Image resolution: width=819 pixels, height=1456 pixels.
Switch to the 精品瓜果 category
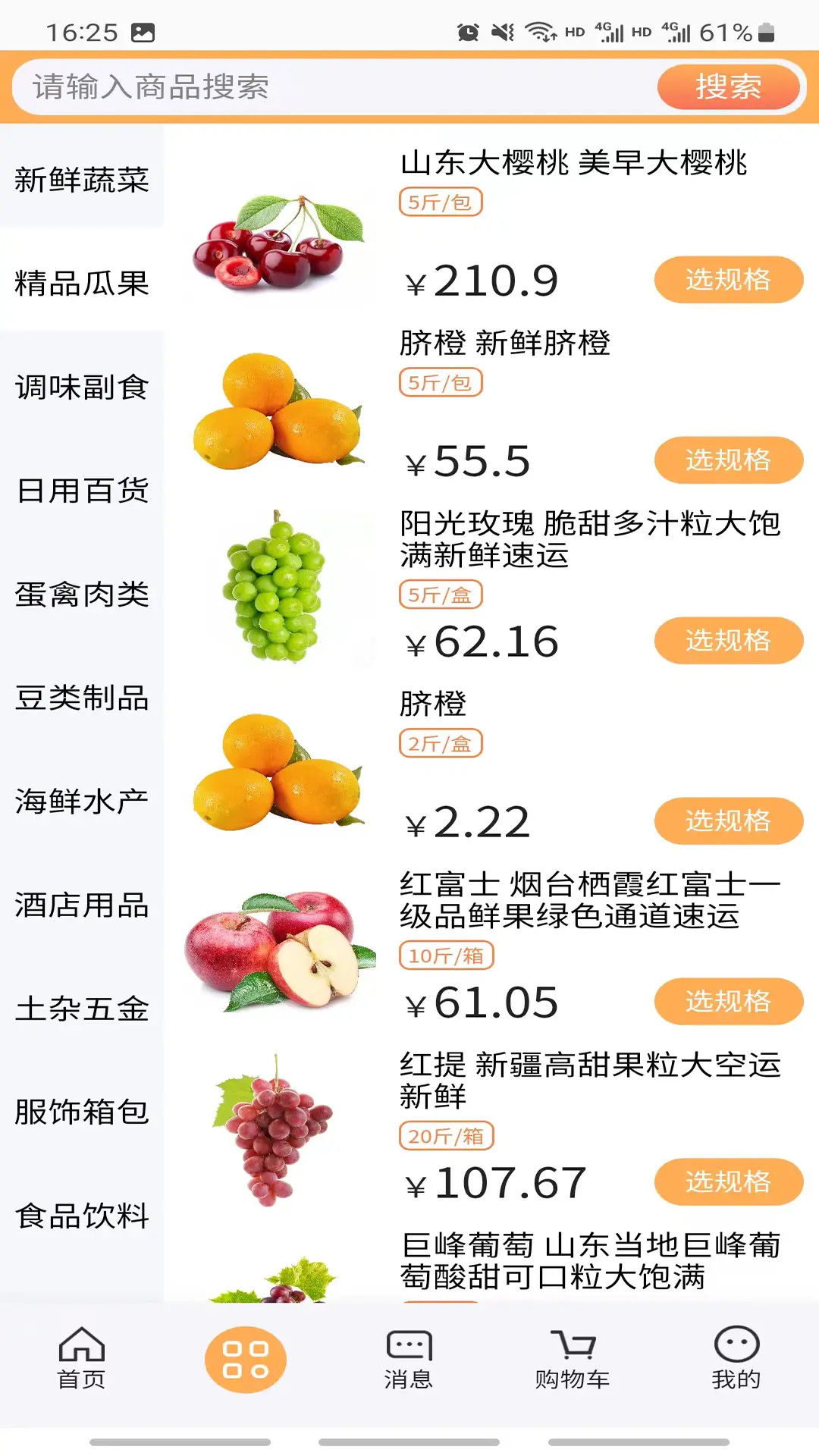click(81, 285)
